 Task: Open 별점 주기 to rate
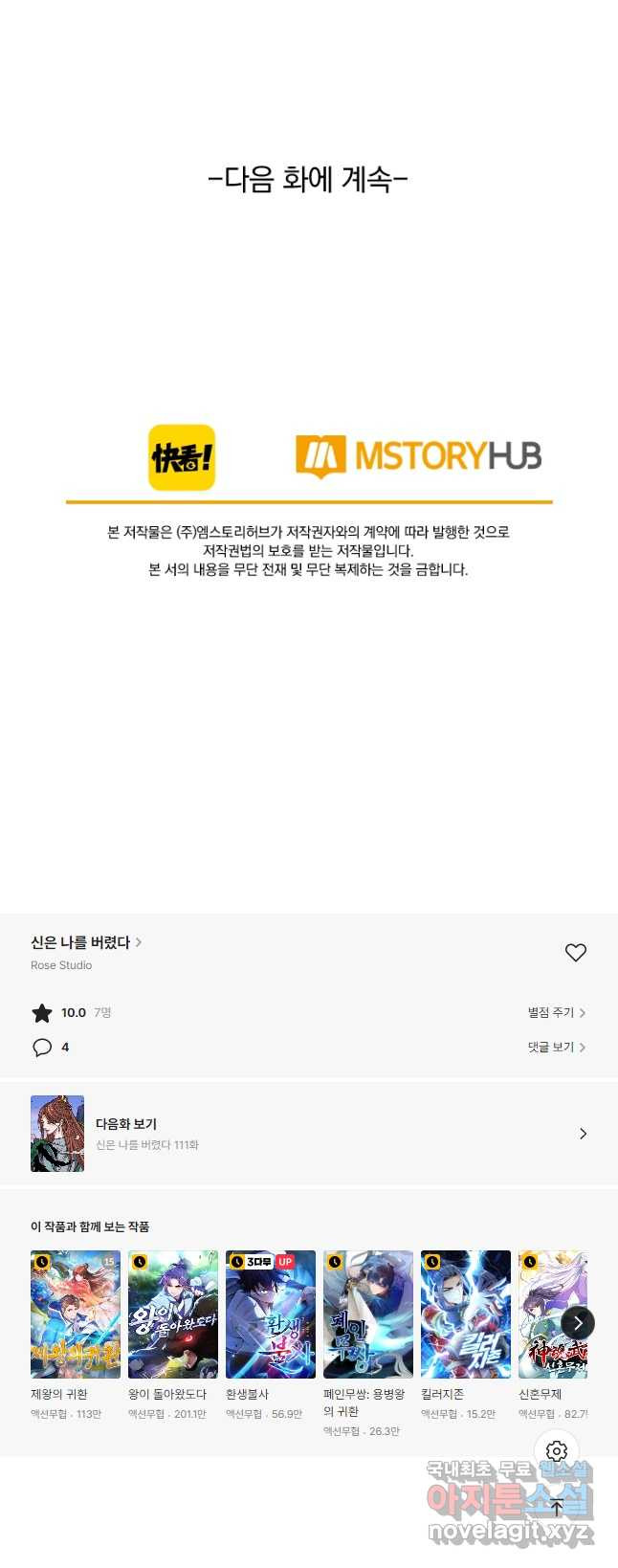(x=556, y=1012)
